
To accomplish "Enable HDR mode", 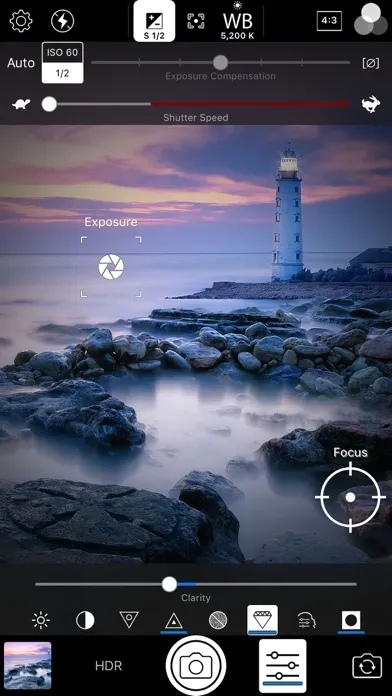I will tap(108, 666).
